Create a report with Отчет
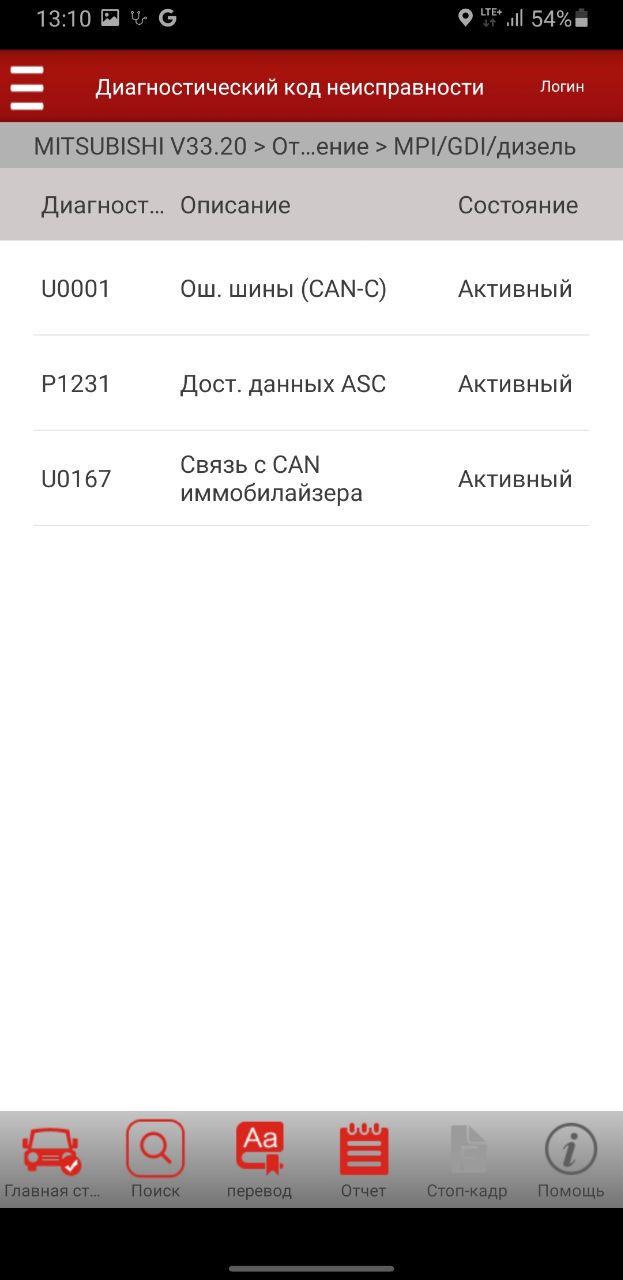Viewport: 623px width, 1280px height. (363, 1160)
